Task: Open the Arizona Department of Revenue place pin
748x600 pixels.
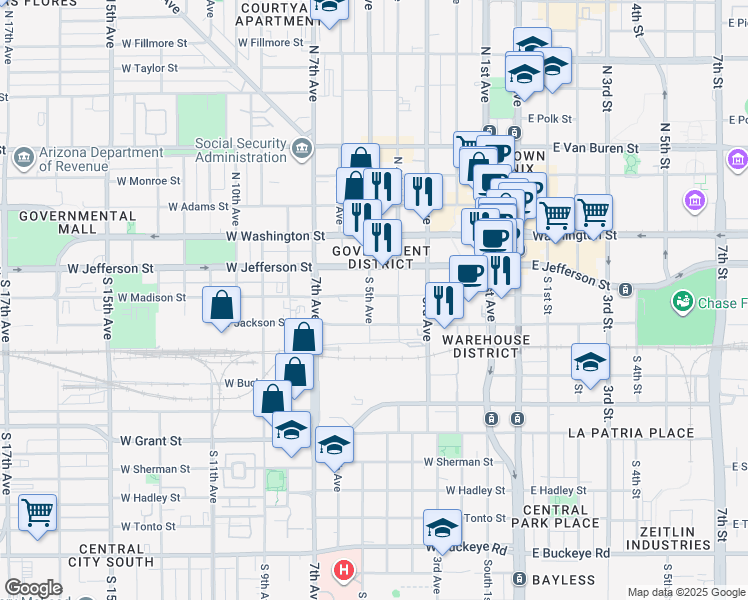Action: 23,159
